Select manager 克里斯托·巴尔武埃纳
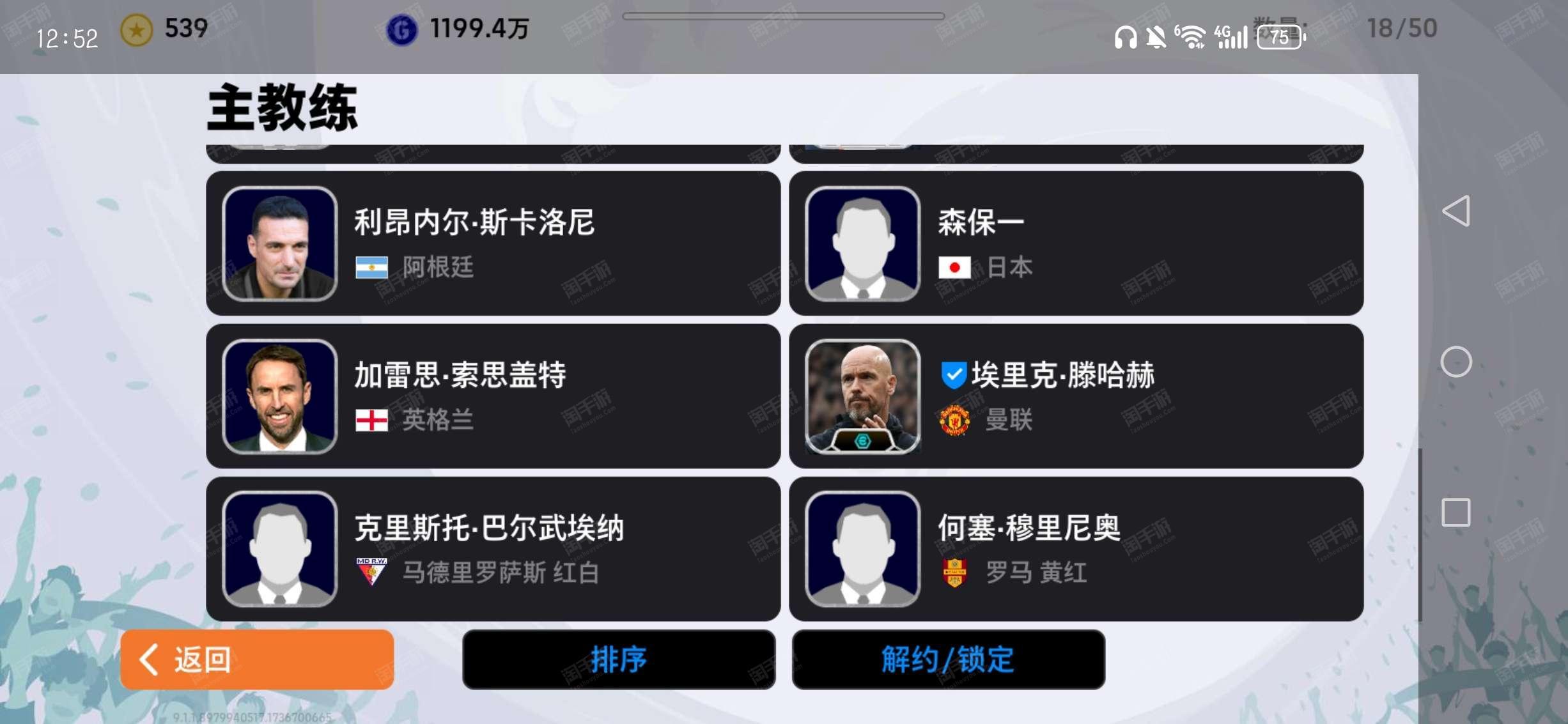The image size is (1568, 724). (493, 548)
